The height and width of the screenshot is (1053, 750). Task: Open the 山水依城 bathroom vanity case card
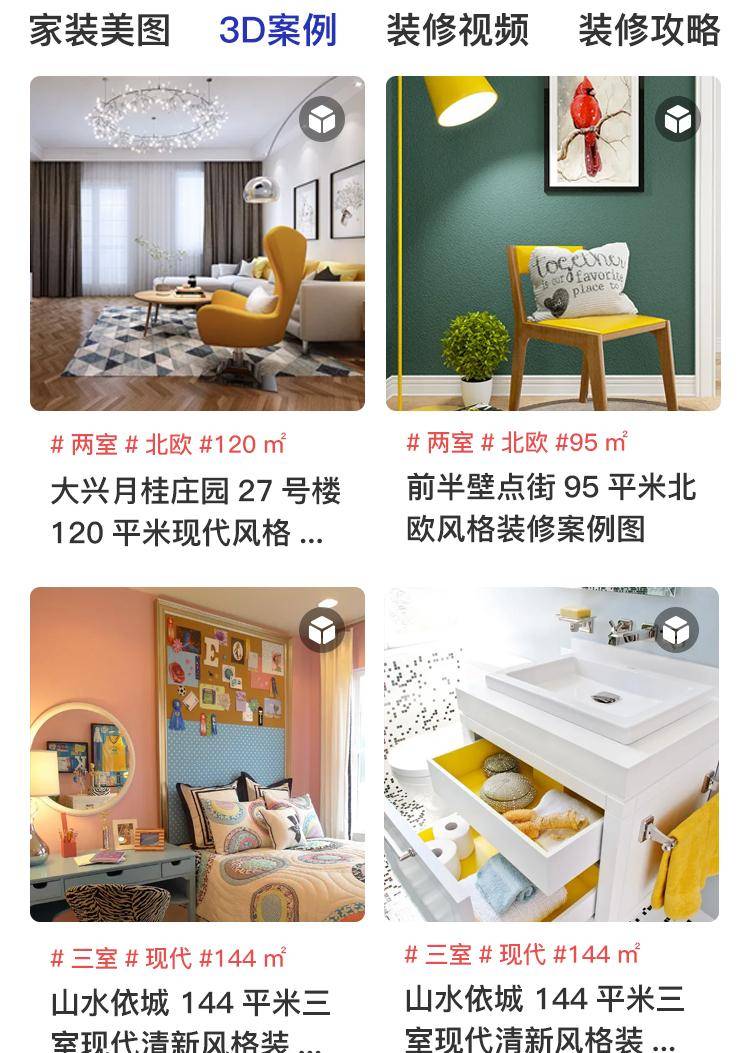tap(551, 754)
